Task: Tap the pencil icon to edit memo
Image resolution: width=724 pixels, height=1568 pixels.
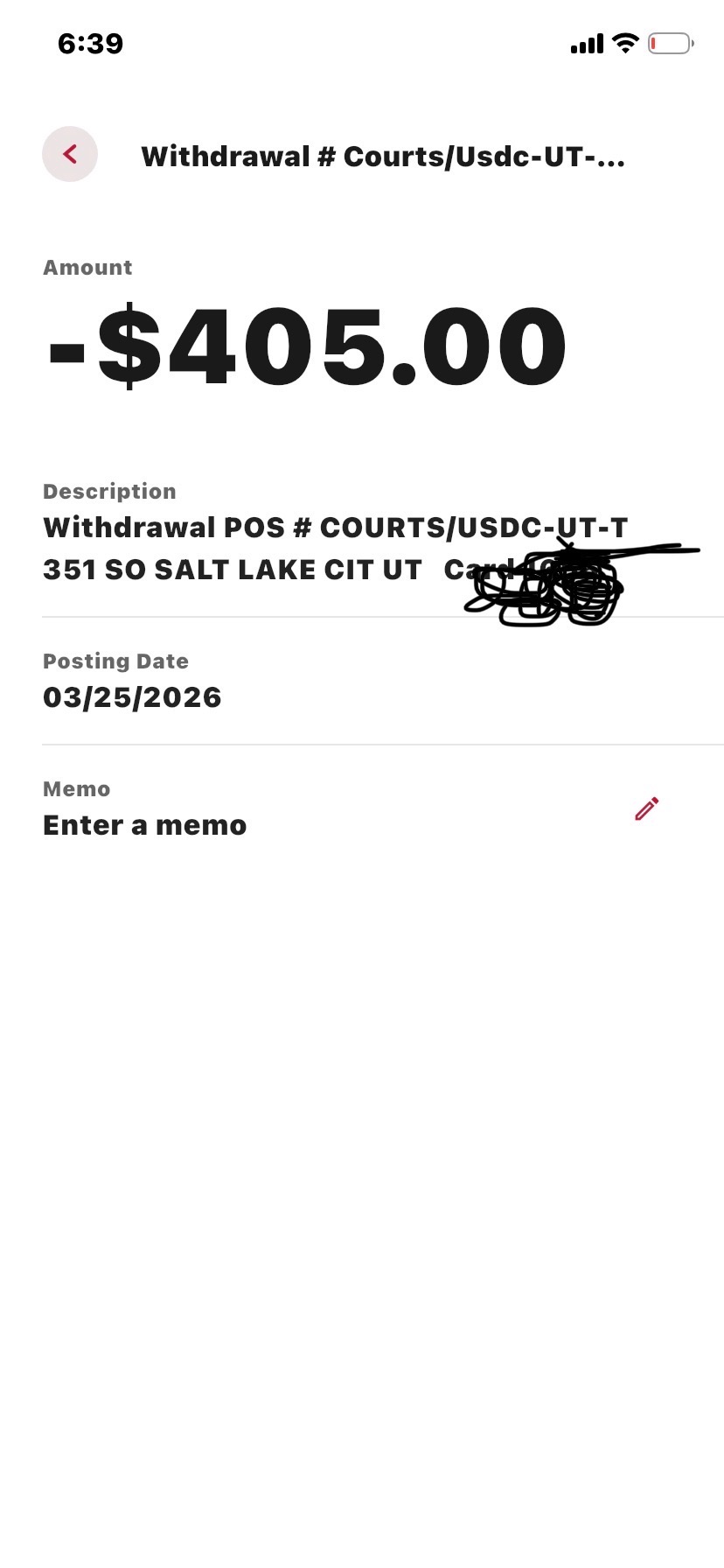Action: point(646,809)
